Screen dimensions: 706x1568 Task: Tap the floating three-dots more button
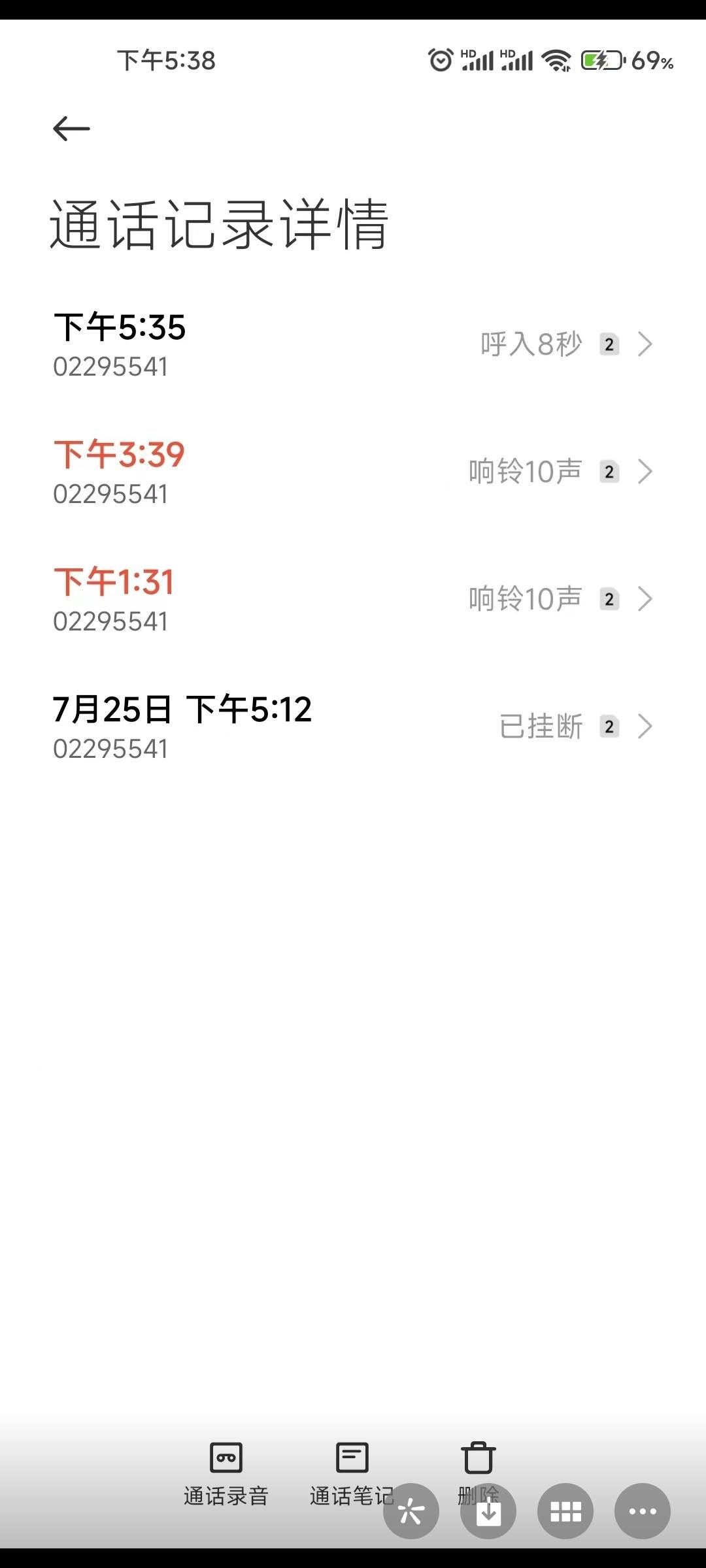pos(643,1511)
